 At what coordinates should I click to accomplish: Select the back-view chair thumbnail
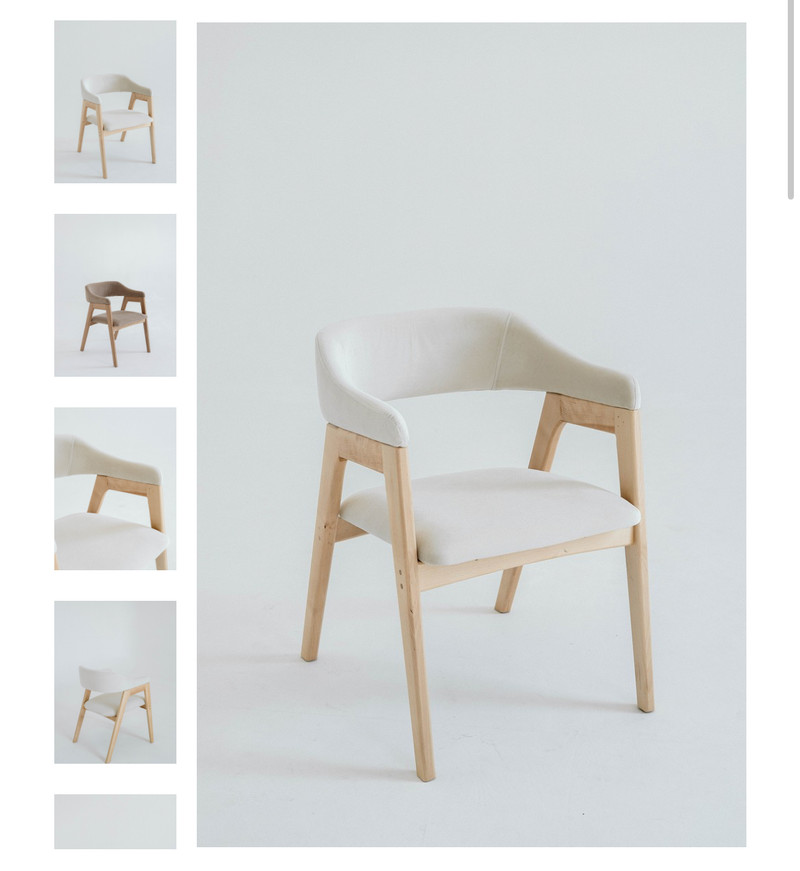click(x=115, y=682)
